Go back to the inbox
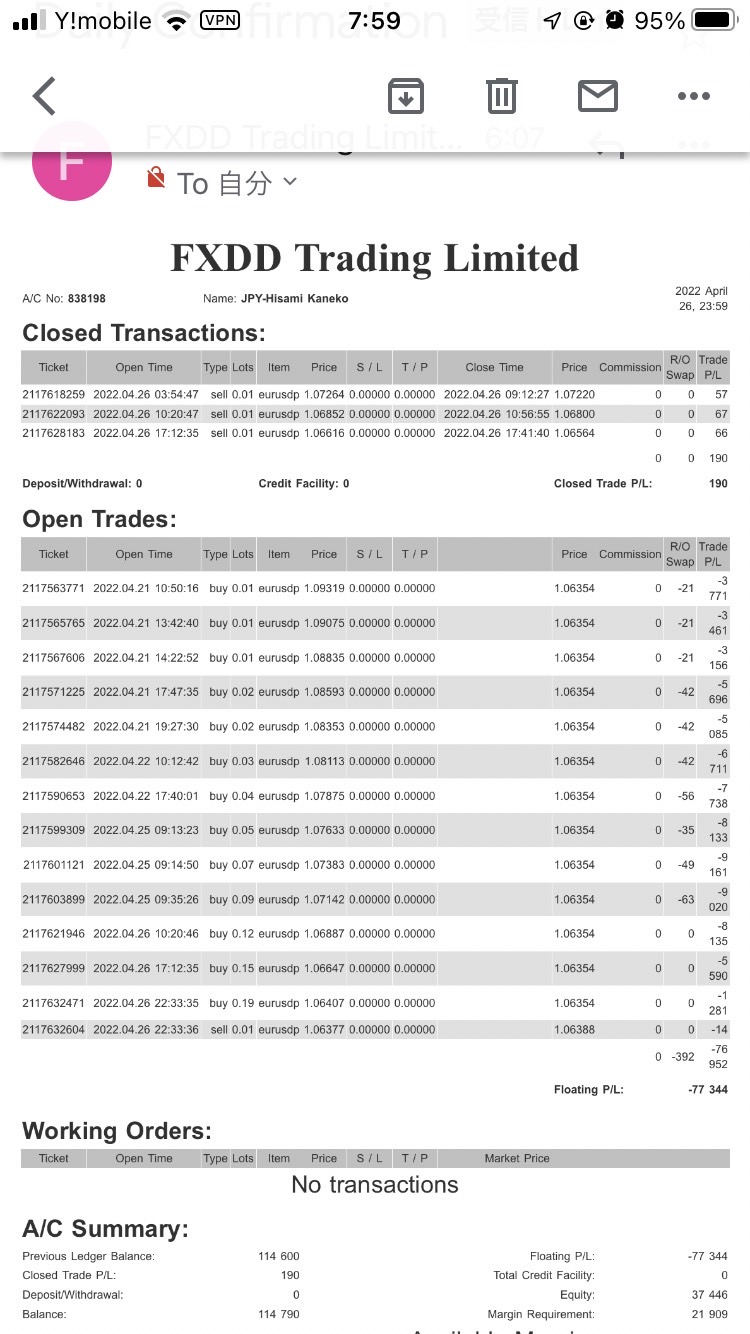 click(x=44, y=96)
